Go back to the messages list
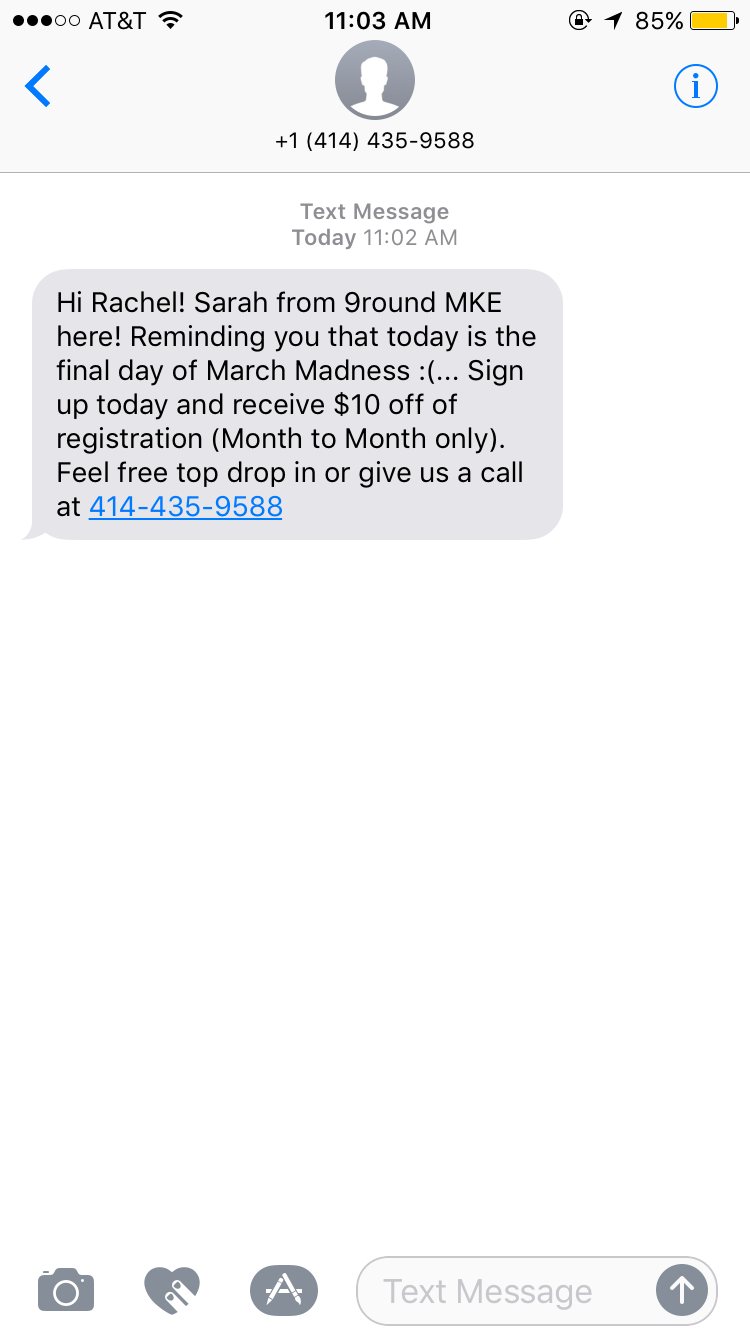 (x=38, y=87)
